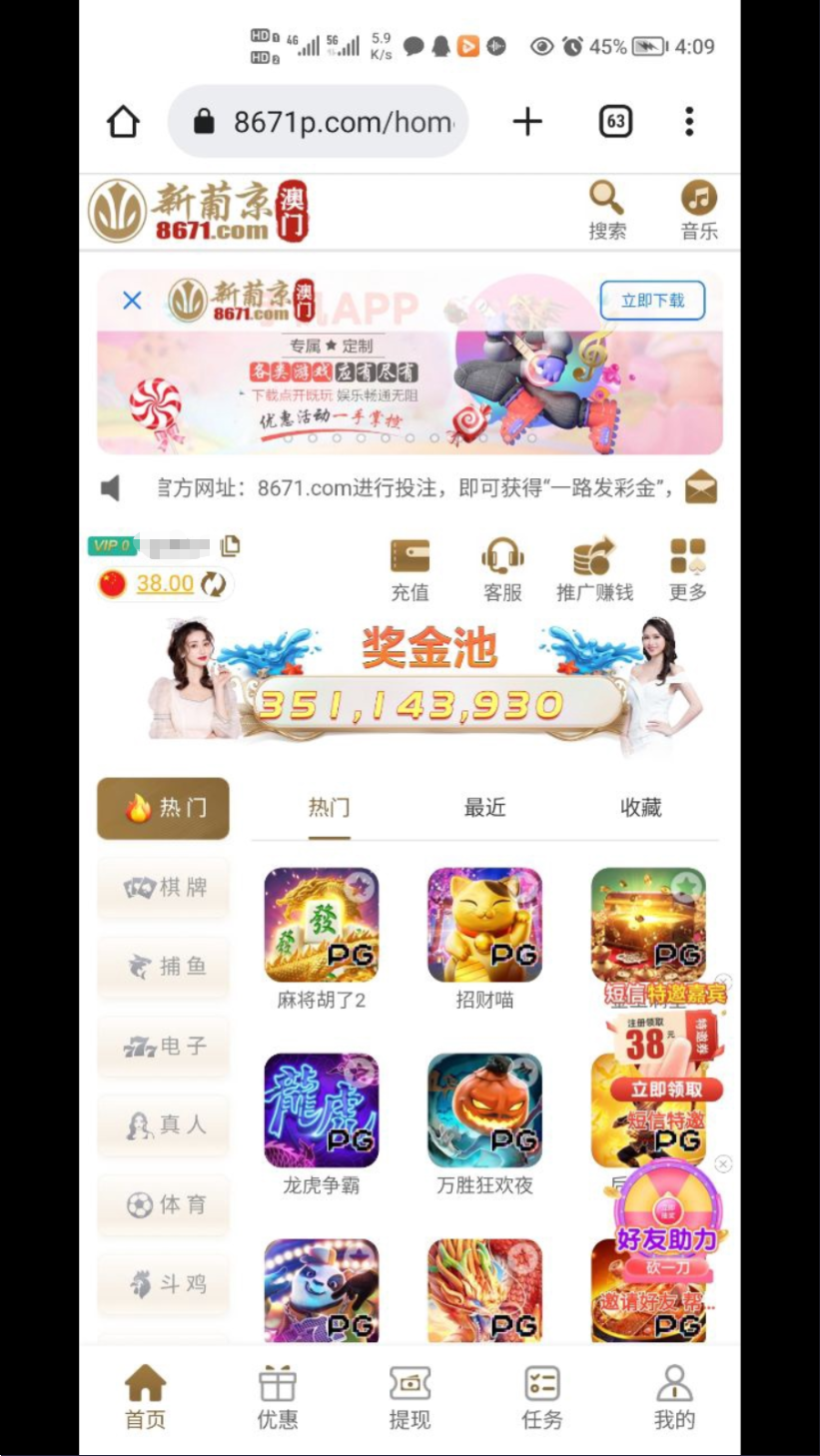Viewport: 820px width, 1456px height.
Task: Dismiss the app download banner
Action: point(132,300)
